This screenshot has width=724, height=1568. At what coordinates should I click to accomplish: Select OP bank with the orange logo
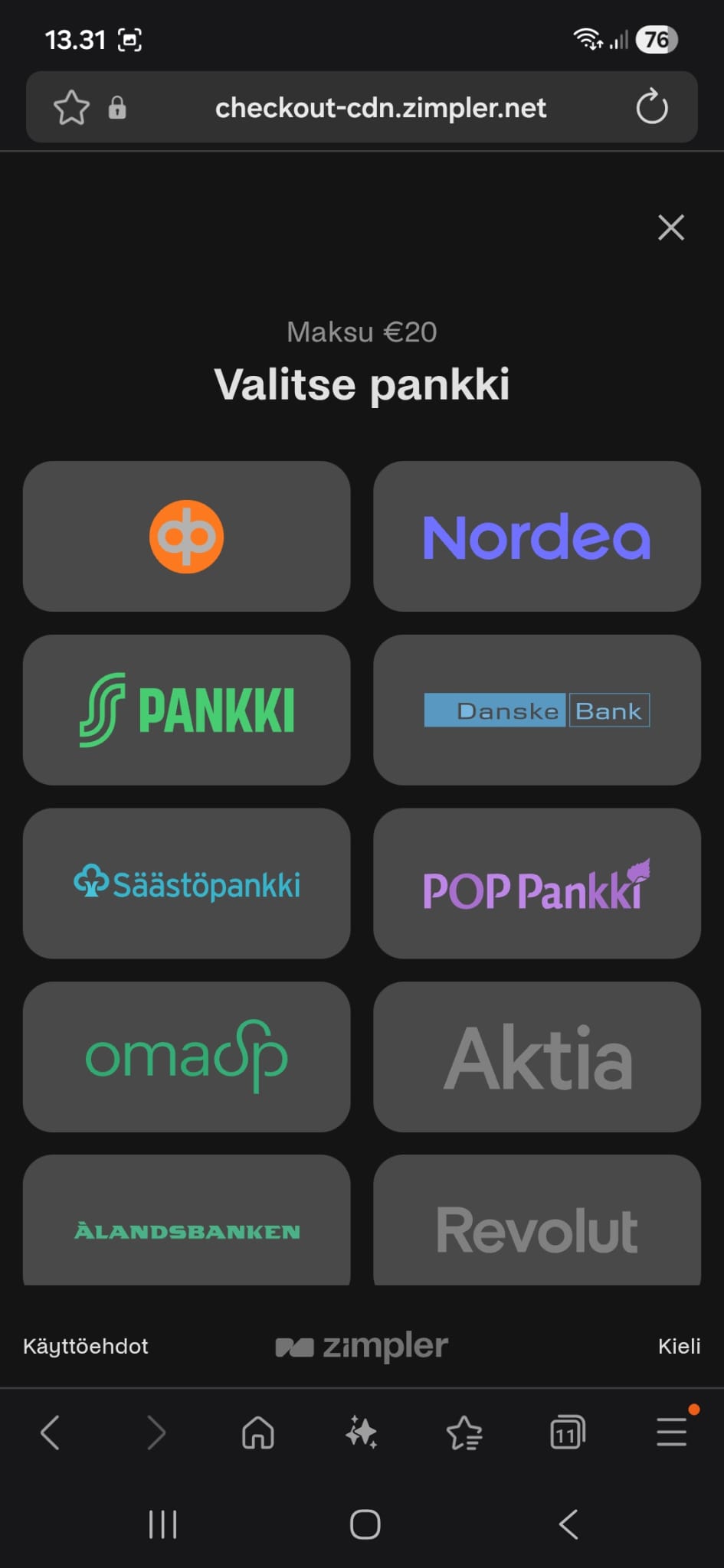coord(186,536)
